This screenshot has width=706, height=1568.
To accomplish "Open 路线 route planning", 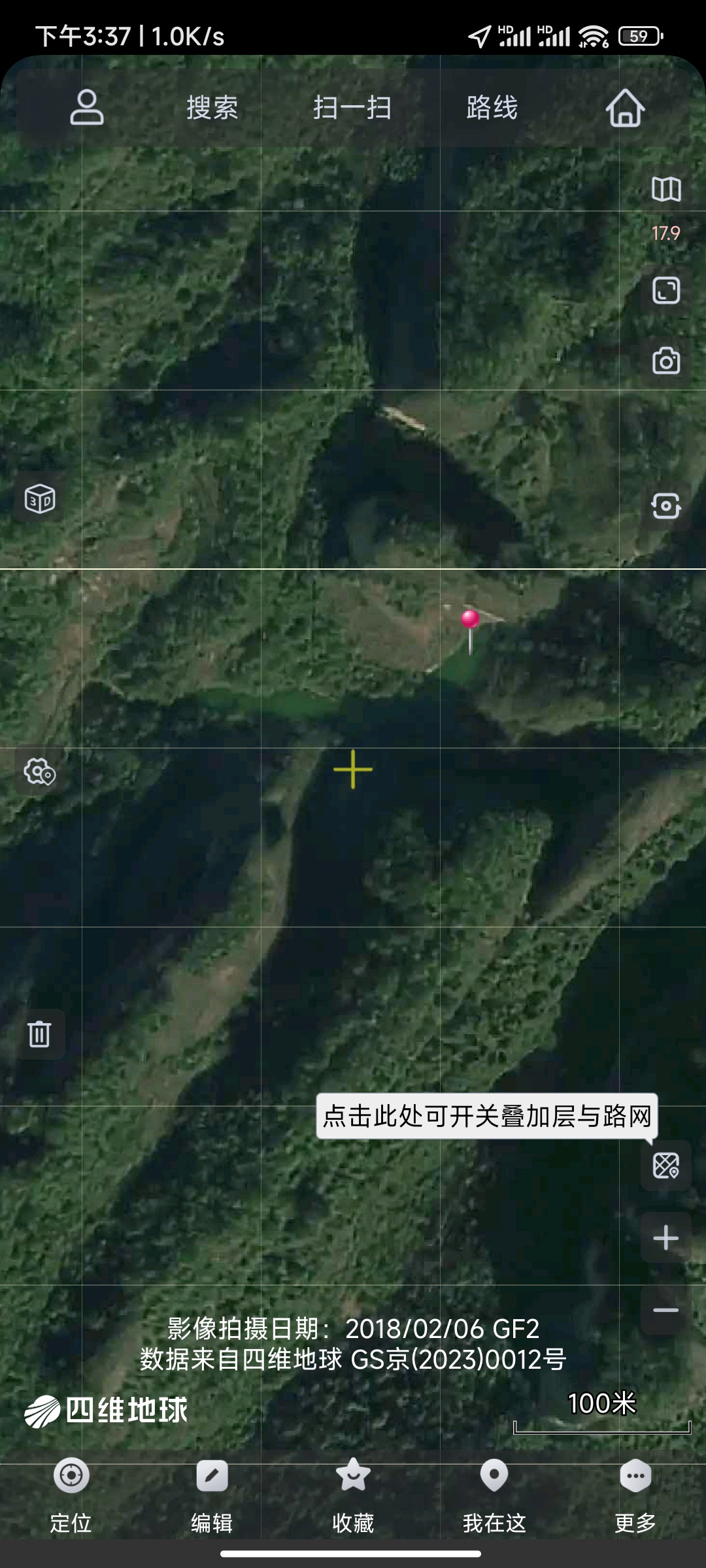I will coord(492,108).
